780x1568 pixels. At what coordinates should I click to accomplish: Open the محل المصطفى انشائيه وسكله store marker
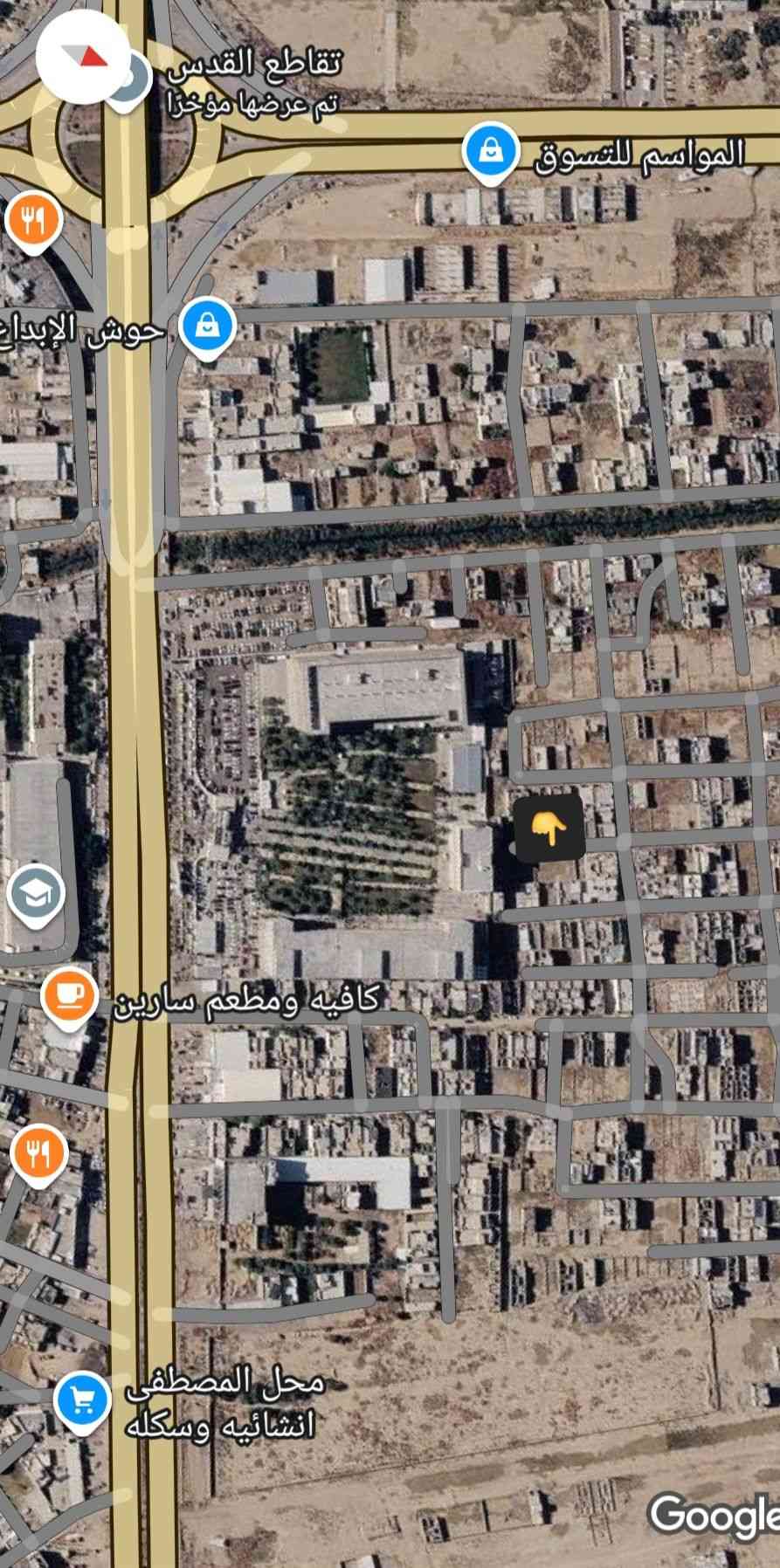tap(82, 1399)
